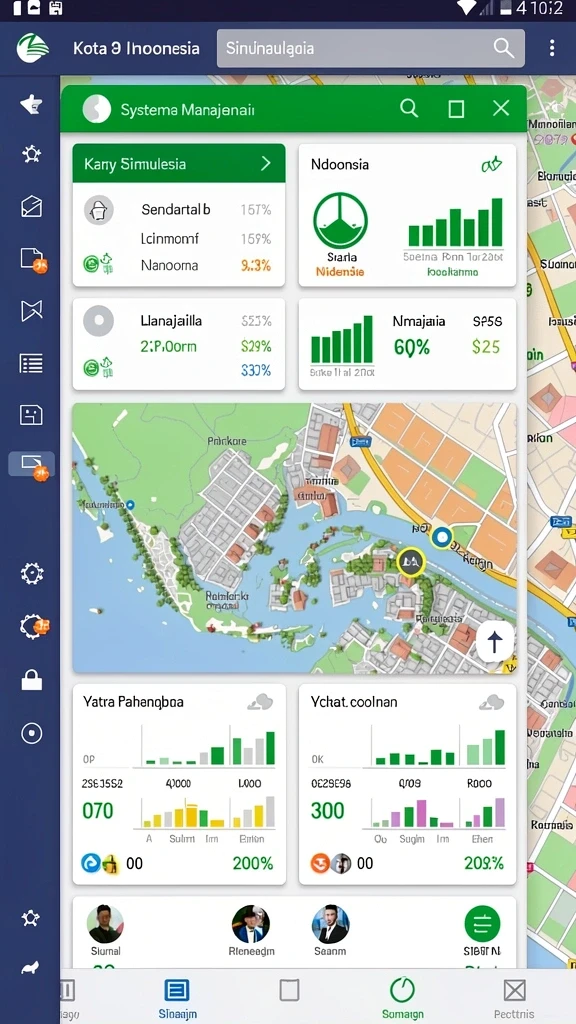
Task: Open the list view sidebar icon
Action: click(31, 363)
